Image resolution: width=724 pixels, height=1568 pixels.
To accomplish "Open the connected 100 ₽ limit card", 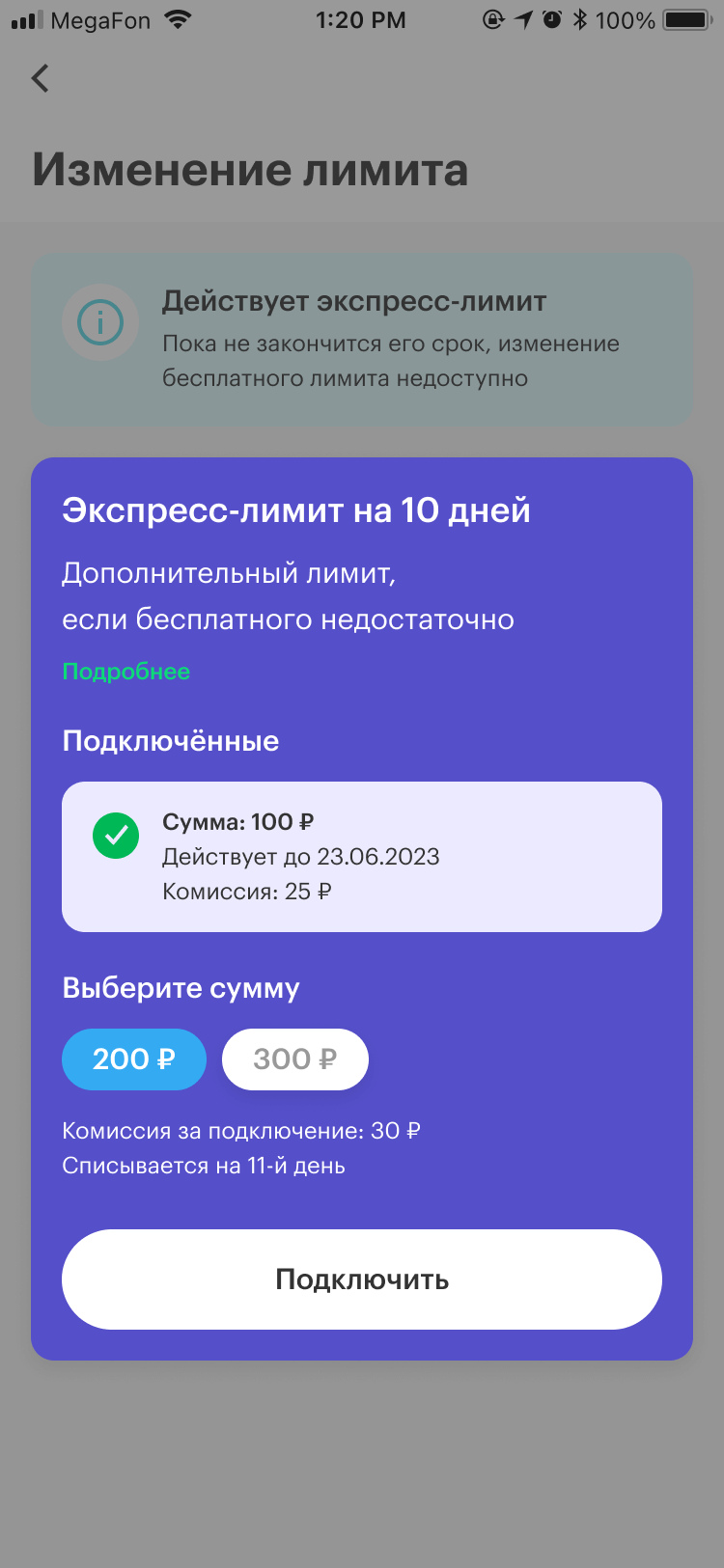I will (x=362, y=857).
